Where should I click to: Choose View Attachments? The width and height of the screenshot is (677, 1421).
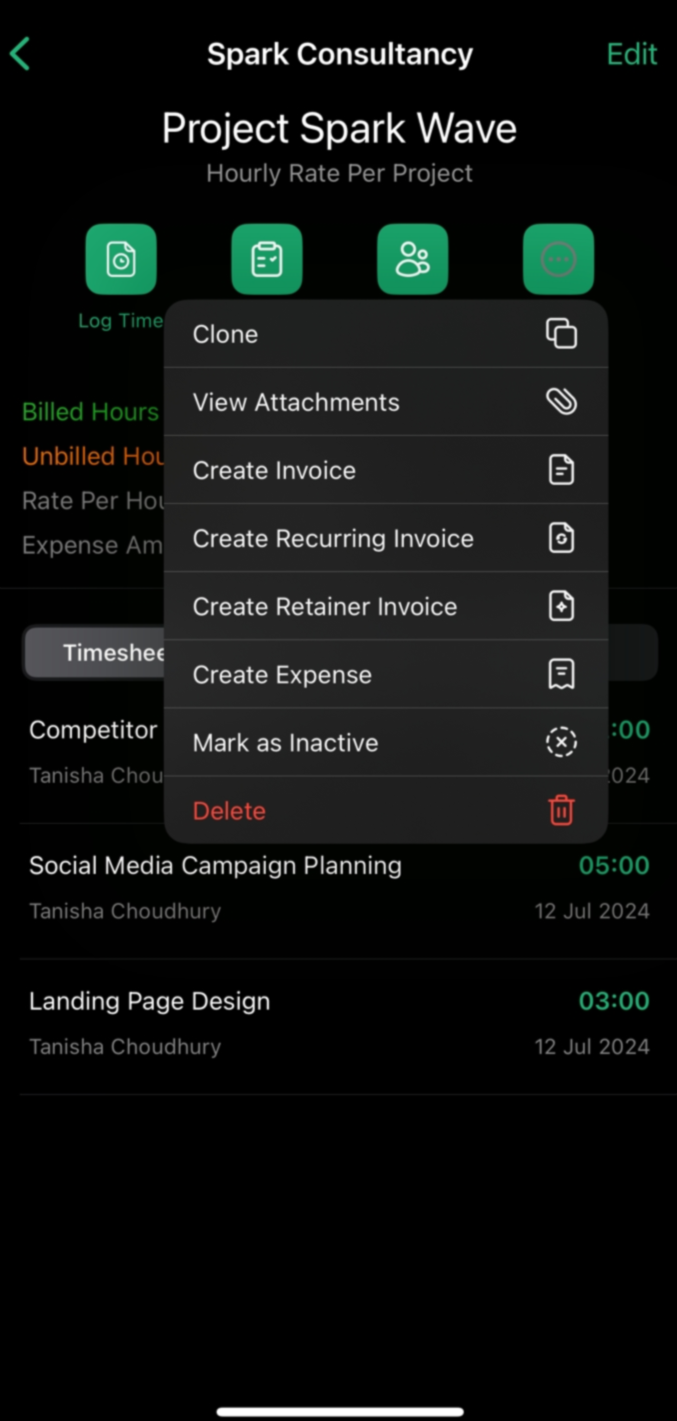pos(385,402)
